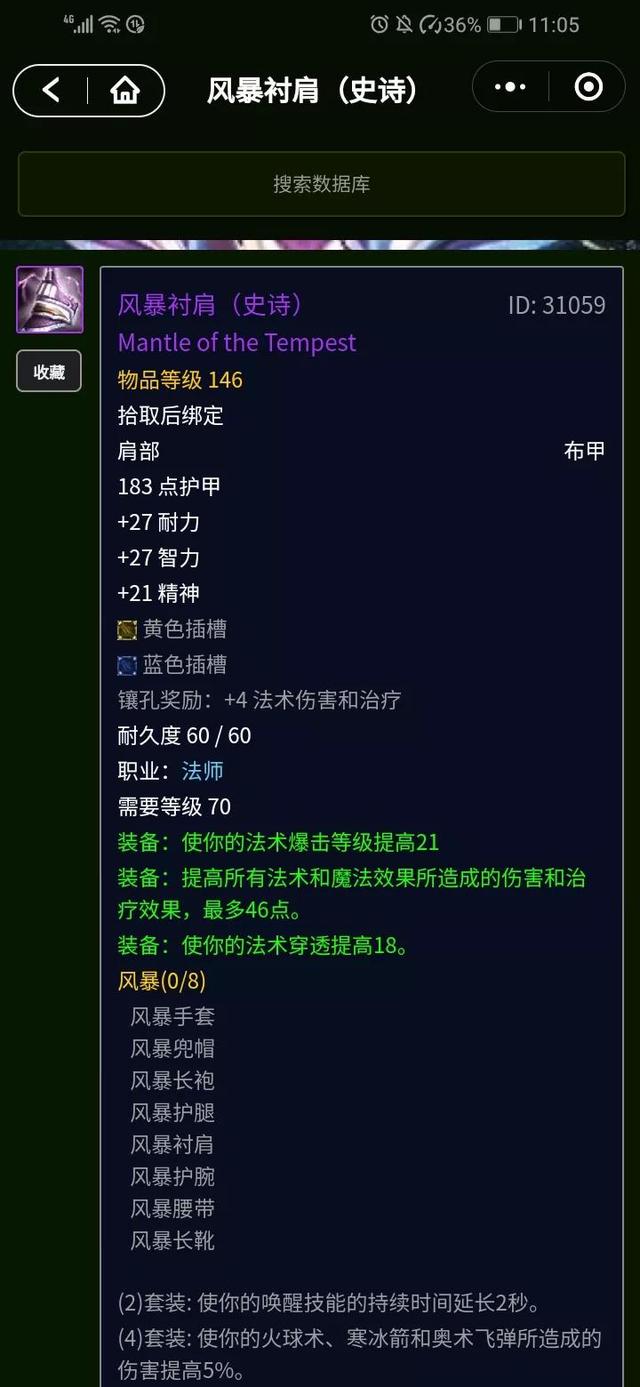Tap the 搜索数据库 search field
This screenshot has height=1387, width=640.
coord(321,184)
